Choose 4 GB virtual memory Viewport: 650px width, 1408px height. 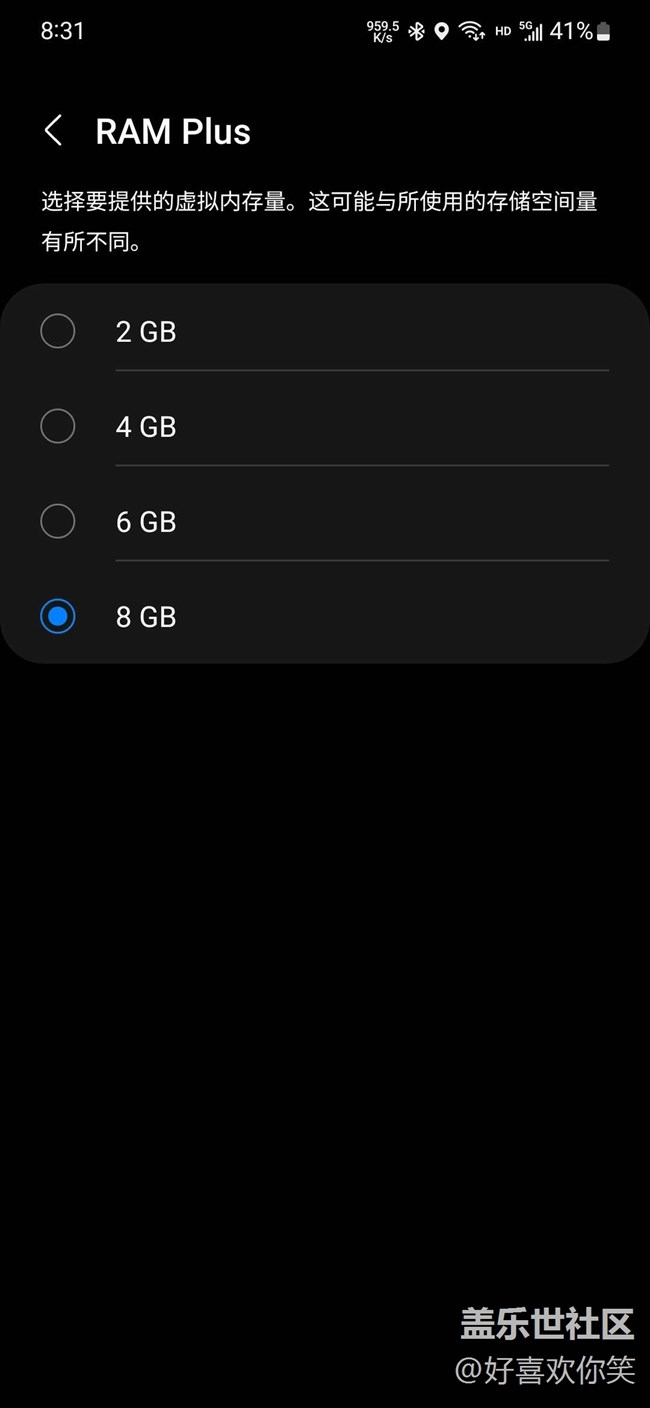tap(325, 426)
